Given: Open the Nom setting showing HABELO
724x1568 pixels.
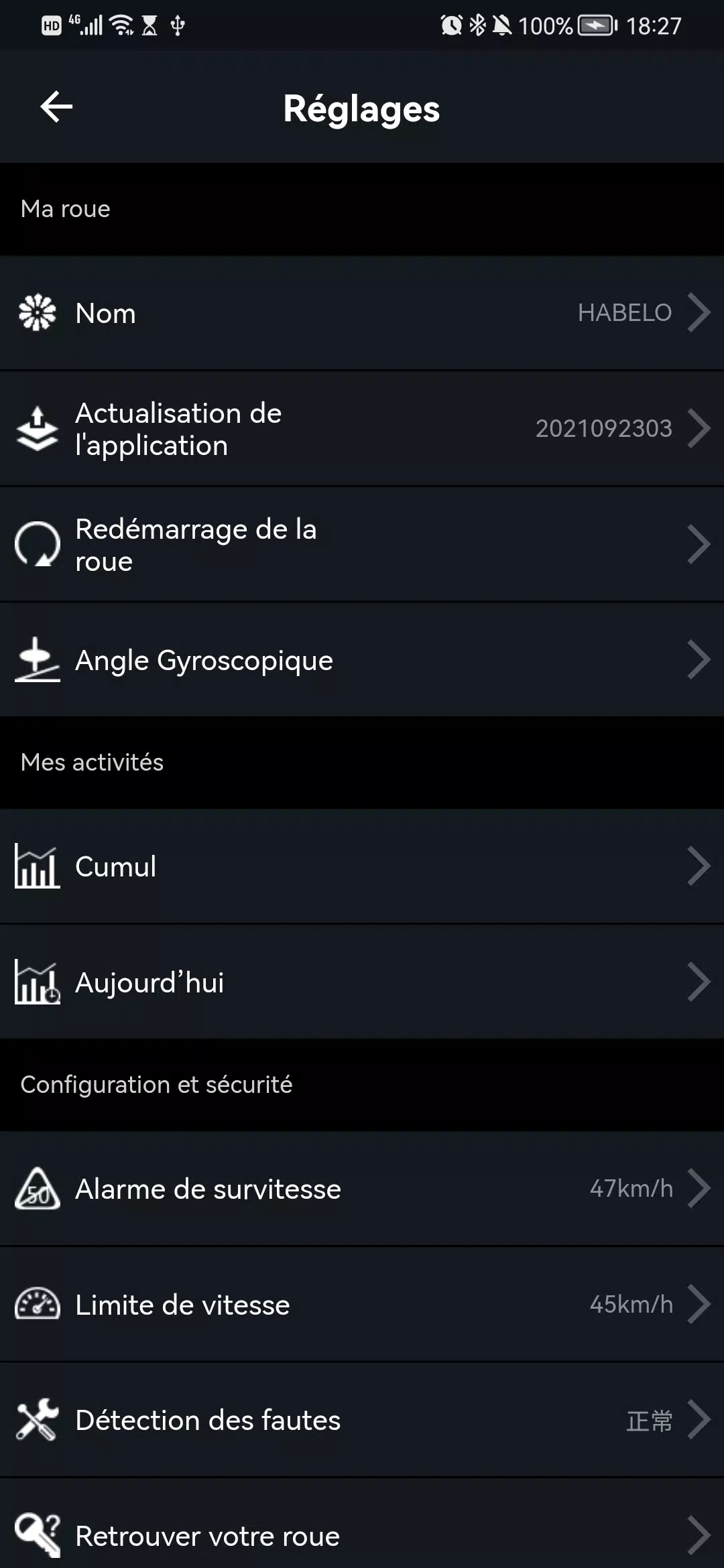Looking at the screenshot, I should click(362, 313).
